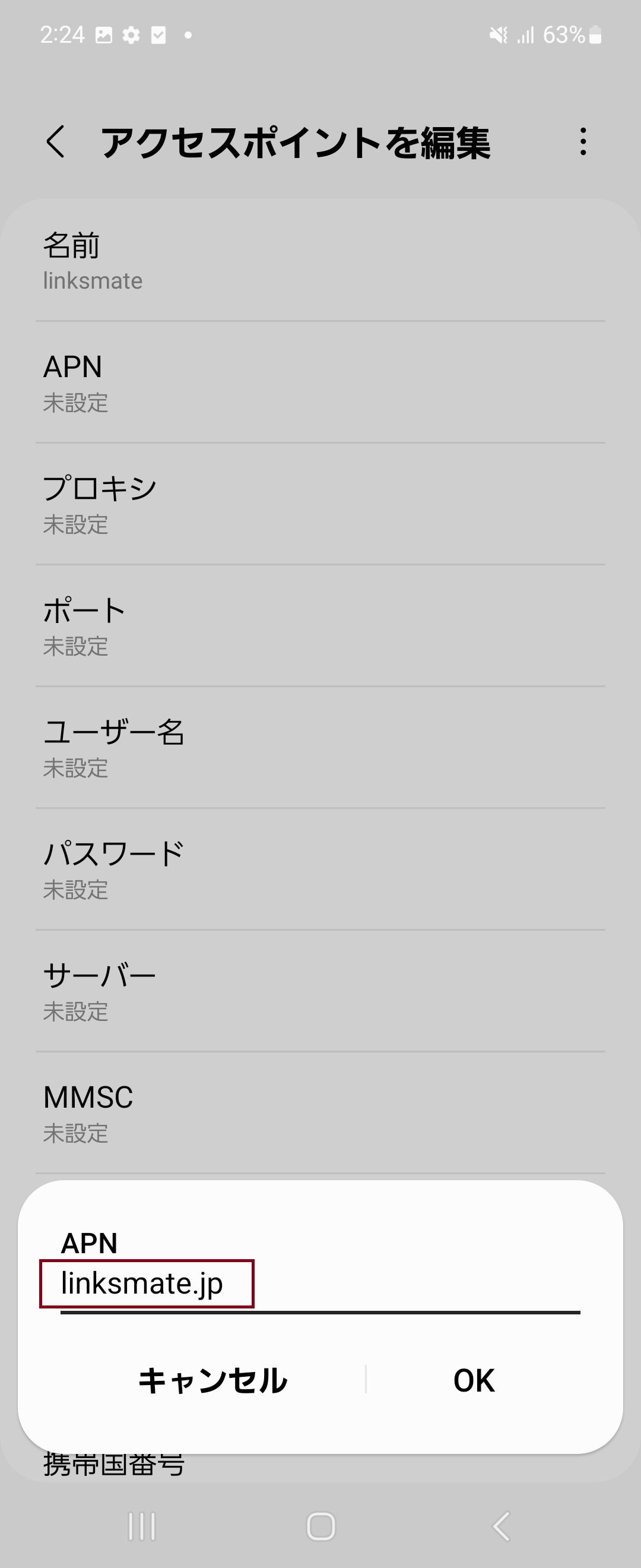Open the 名前 field set to linksmate
The height and width of the screenshot is (1568, 641).
click(x=320, y=262)
